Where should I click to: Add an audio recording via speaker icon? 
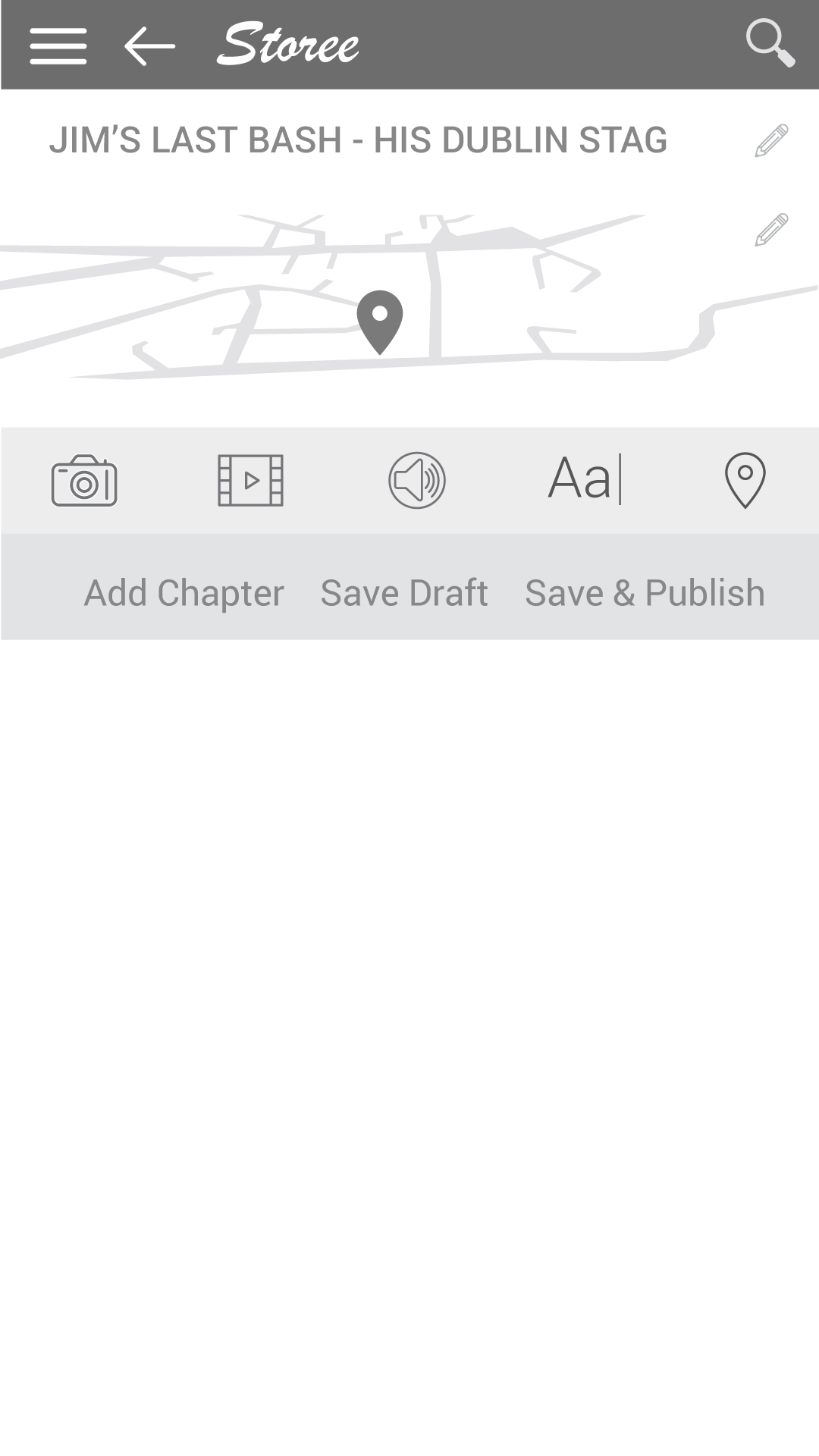[x=417, y=480]
